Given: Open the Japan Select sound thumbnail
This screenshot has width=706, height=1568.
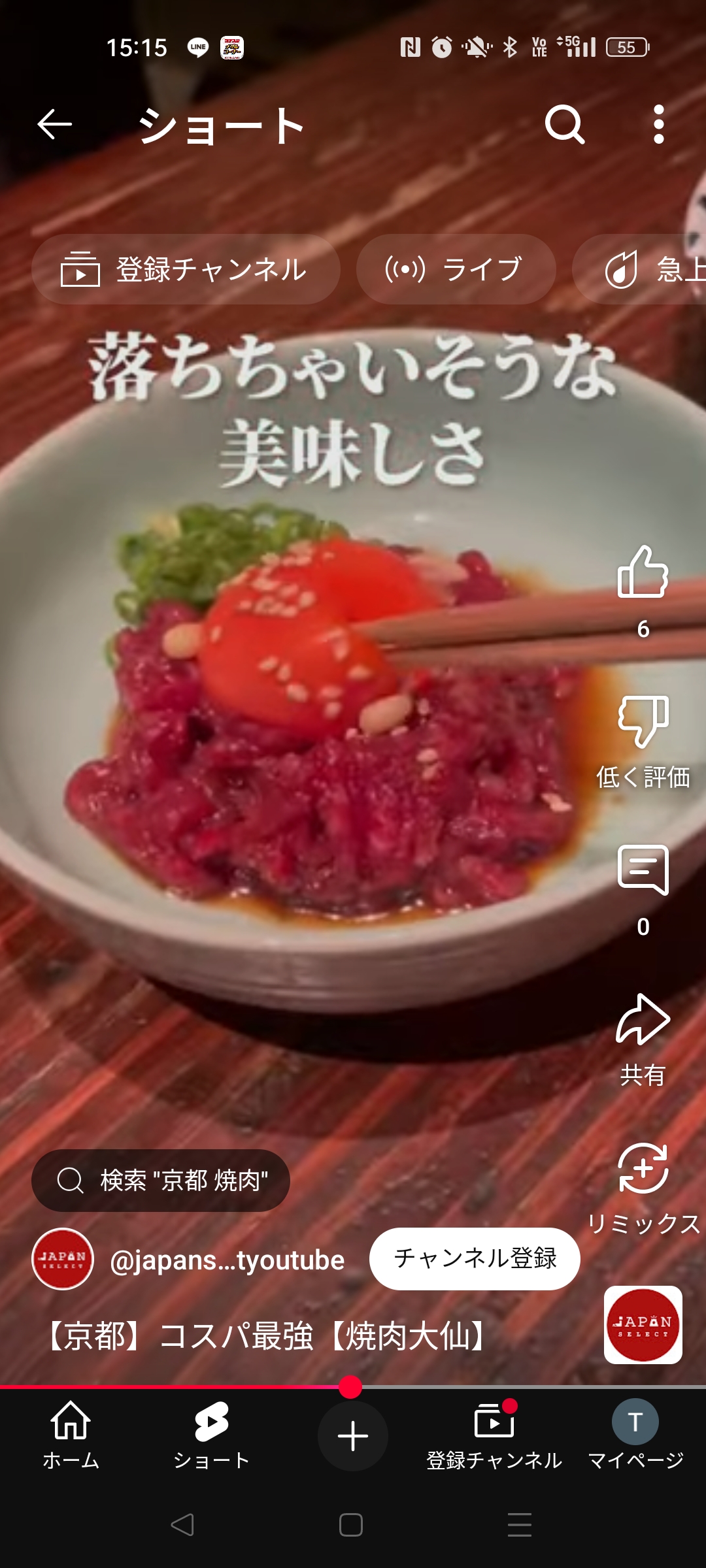Looking at the screenshot, I should tap(643, 1325).
